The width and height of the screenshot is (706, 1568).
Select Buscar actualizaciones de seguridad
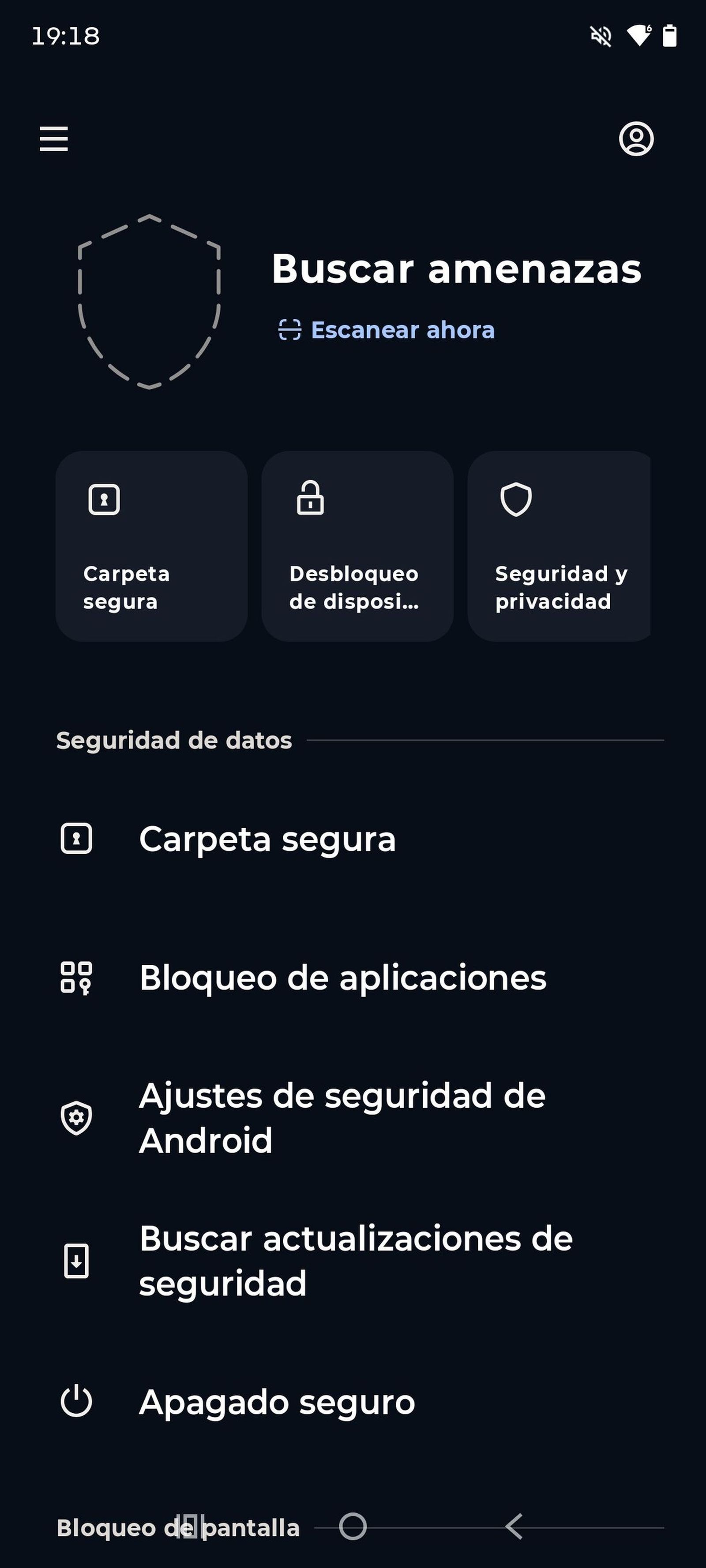tap(356, 1260)
